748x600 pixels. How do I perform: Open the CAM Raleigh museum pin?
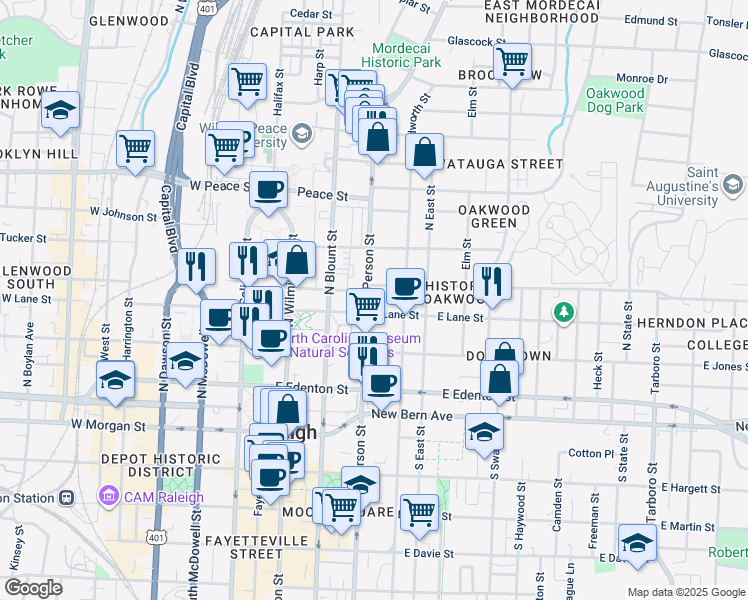tap(109, 497)
